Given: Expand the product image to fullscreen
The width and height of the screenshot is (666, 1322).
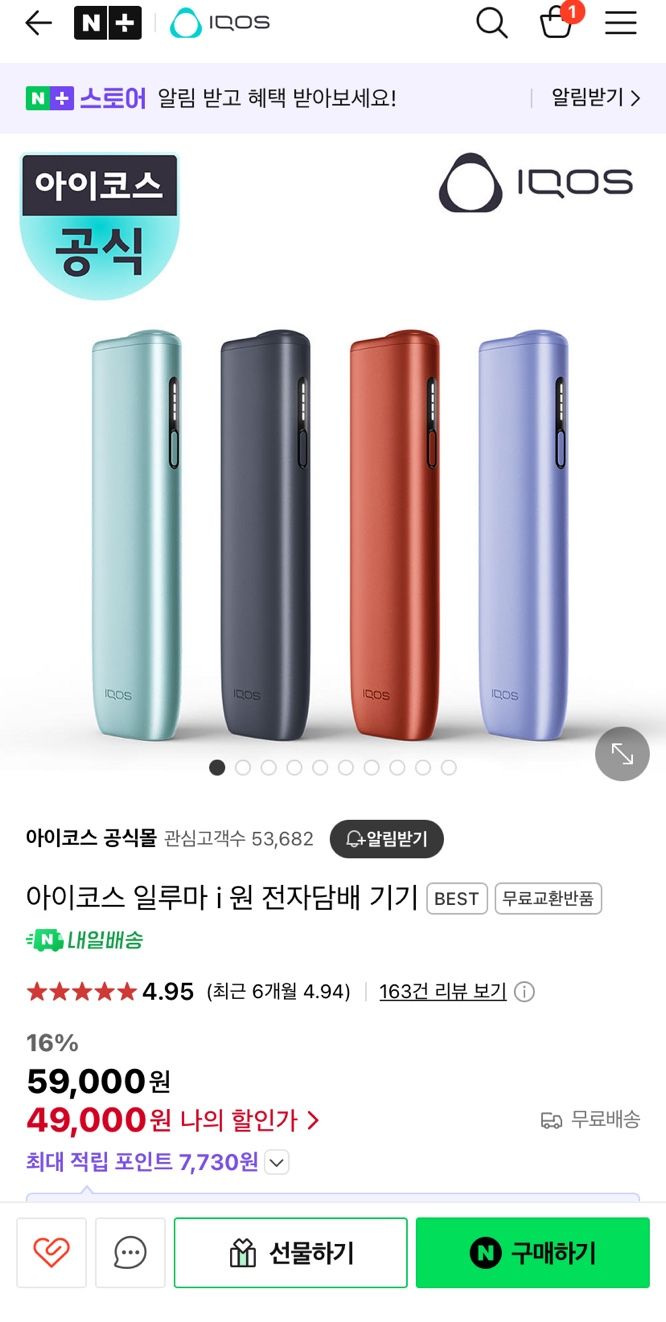Looking at the screenshot, I should (x=622, y=754).
